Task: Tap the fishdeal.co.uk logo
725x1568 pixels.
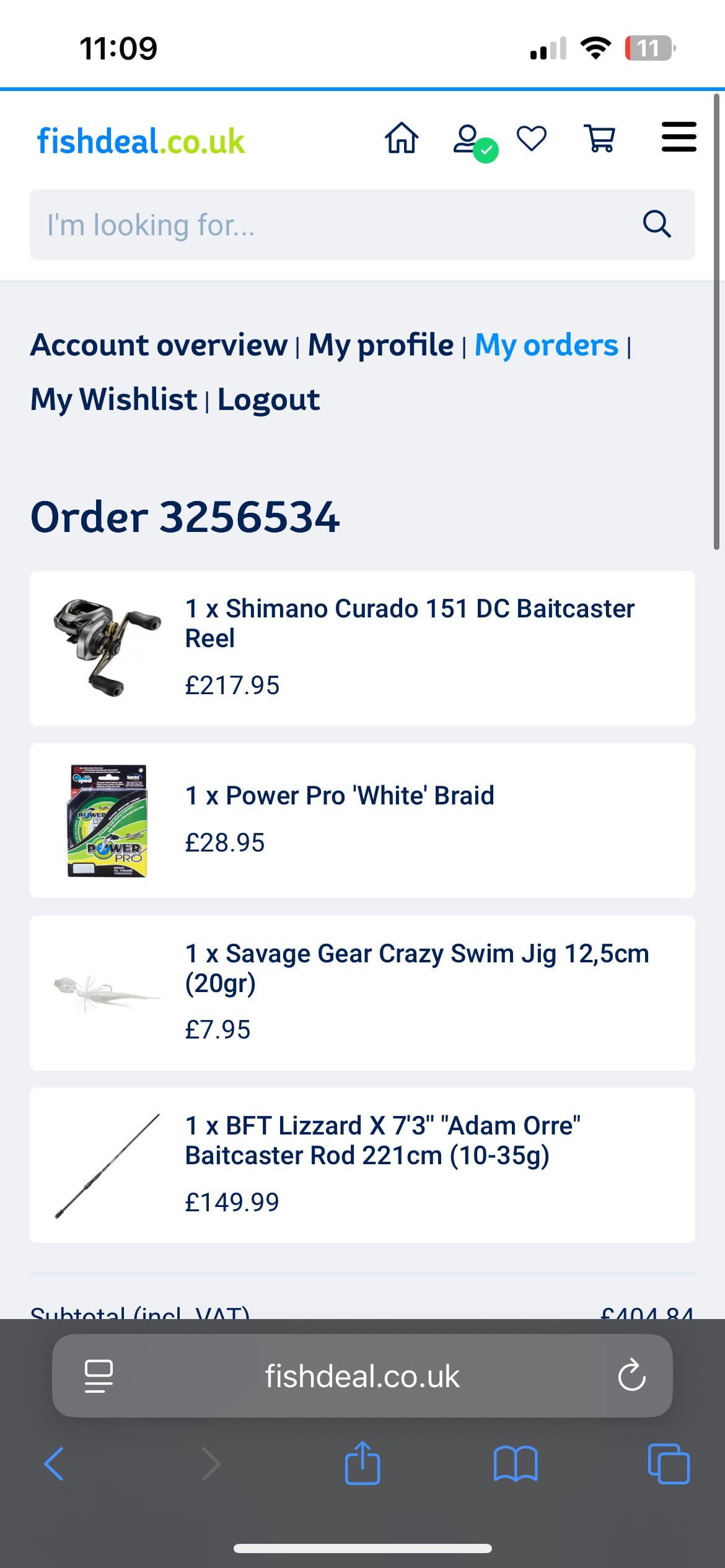Action: coord(141,141)
